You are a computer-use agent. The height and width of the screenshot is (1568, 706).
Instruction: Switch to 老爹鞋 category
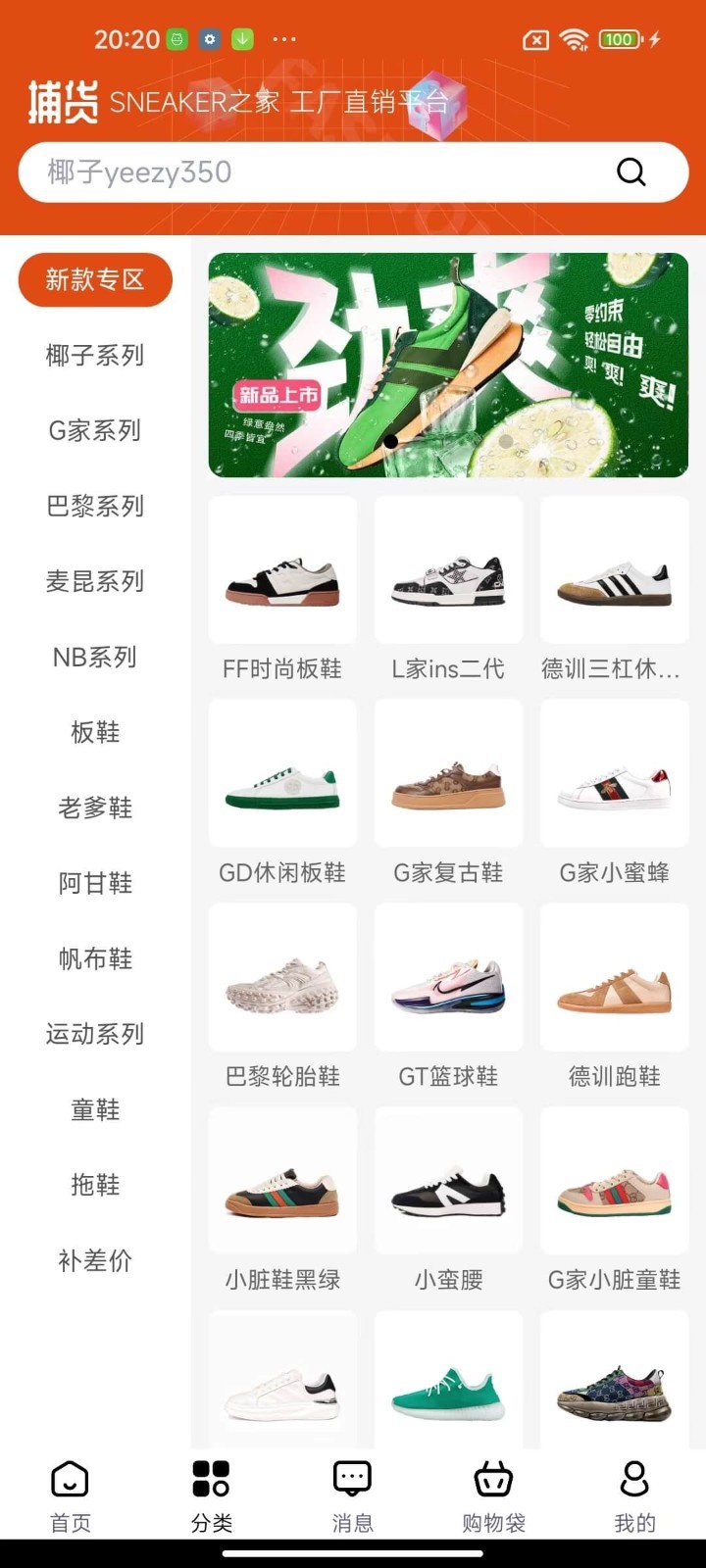[x=95, y=808]
